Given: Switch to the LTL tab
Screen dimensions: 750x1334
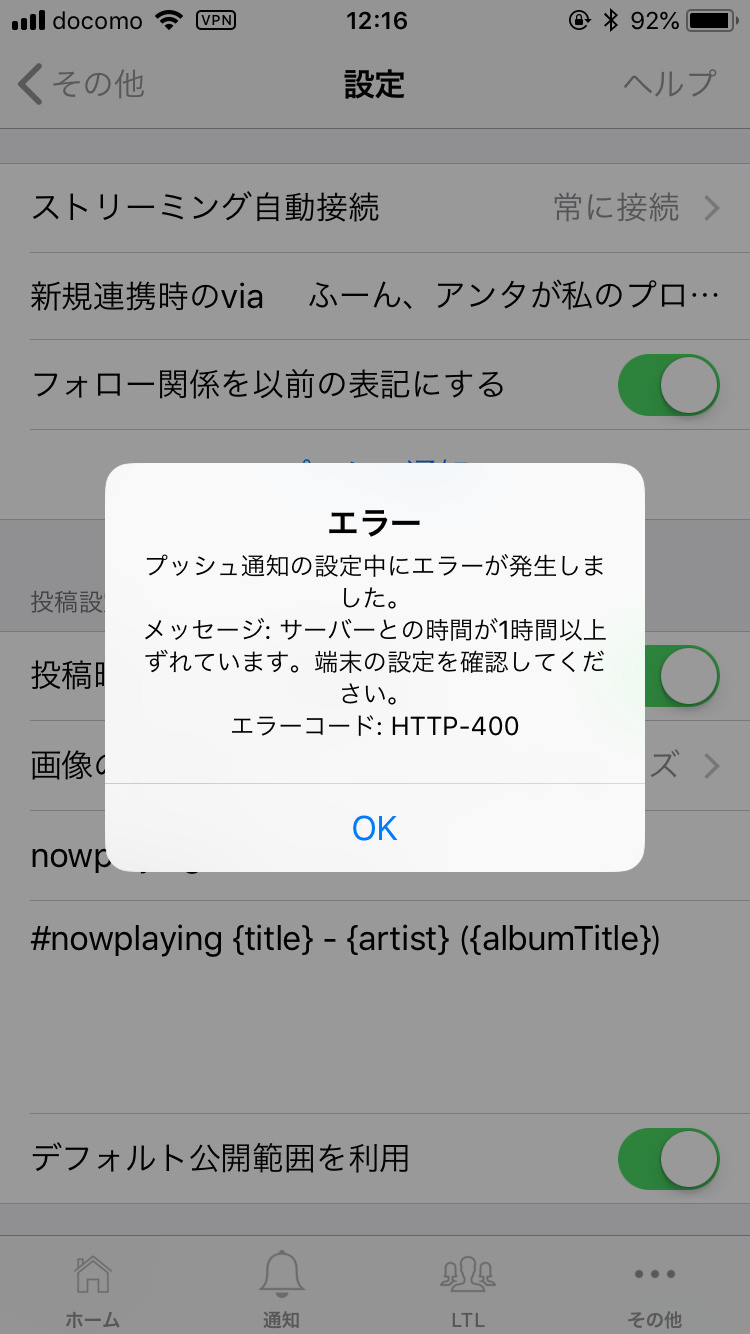Looking at the screenshot, I should pyautogui.click(x=468, y=1288).
